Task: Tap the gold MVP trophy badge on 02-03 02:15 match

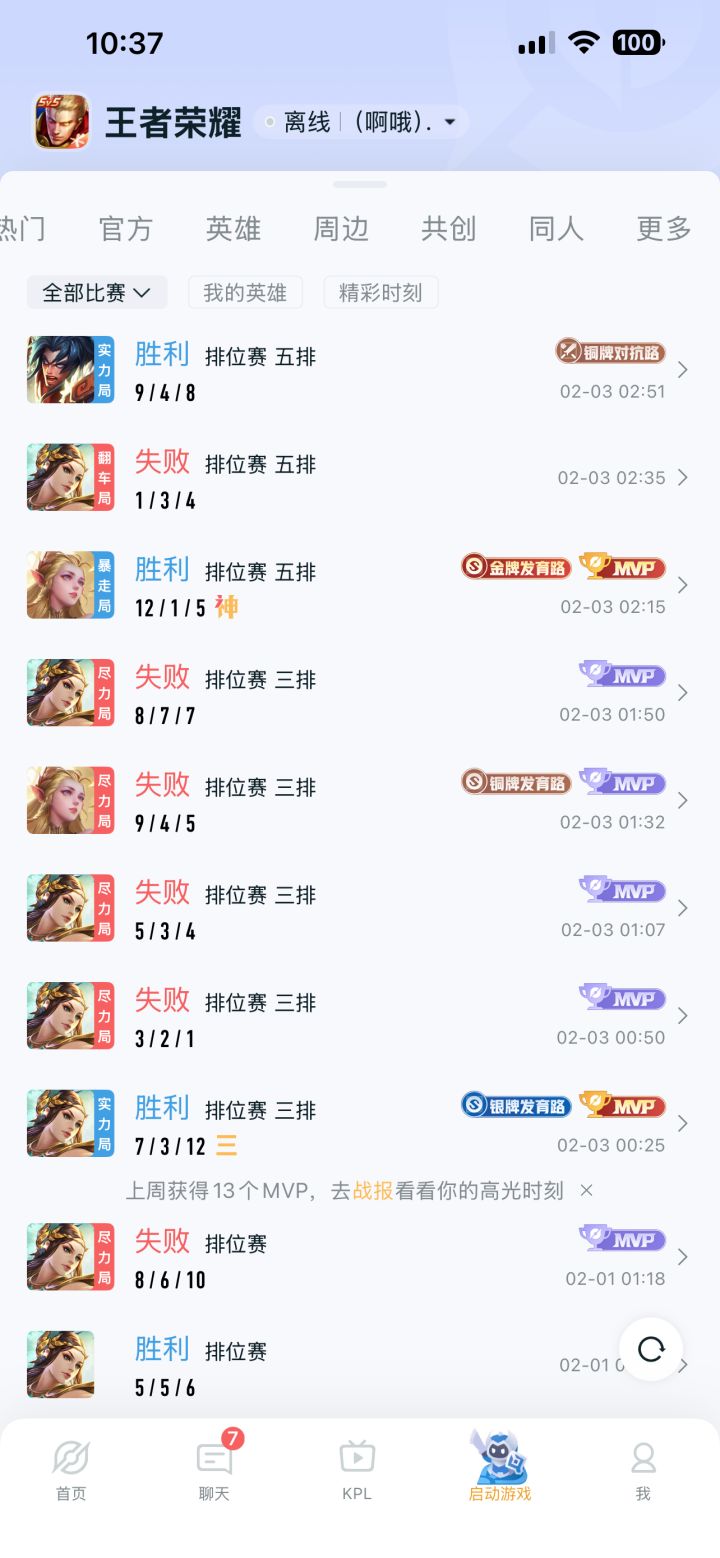Action: click(x=624, y=566)
